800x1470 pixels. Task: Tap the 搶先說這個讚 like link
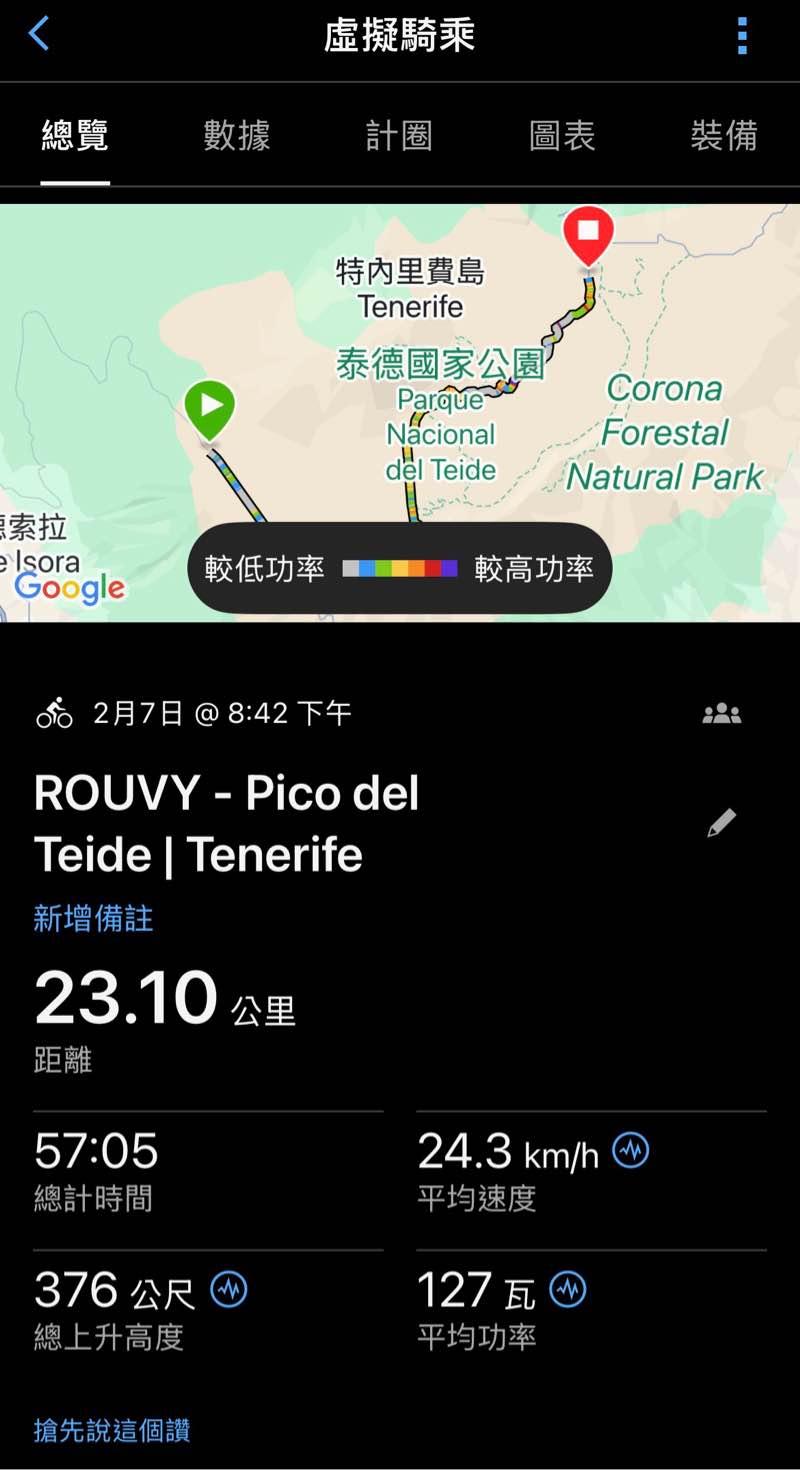(x=112, y=1430)
